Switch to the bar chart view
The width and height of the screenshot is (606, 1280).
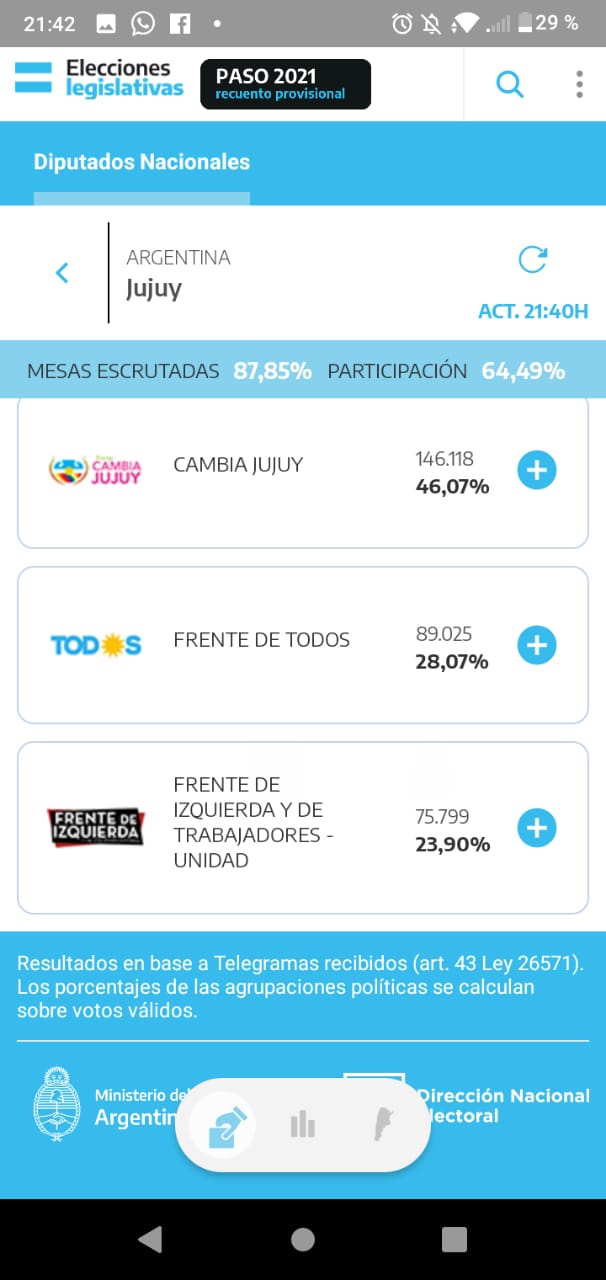[x=302, y=1126]
